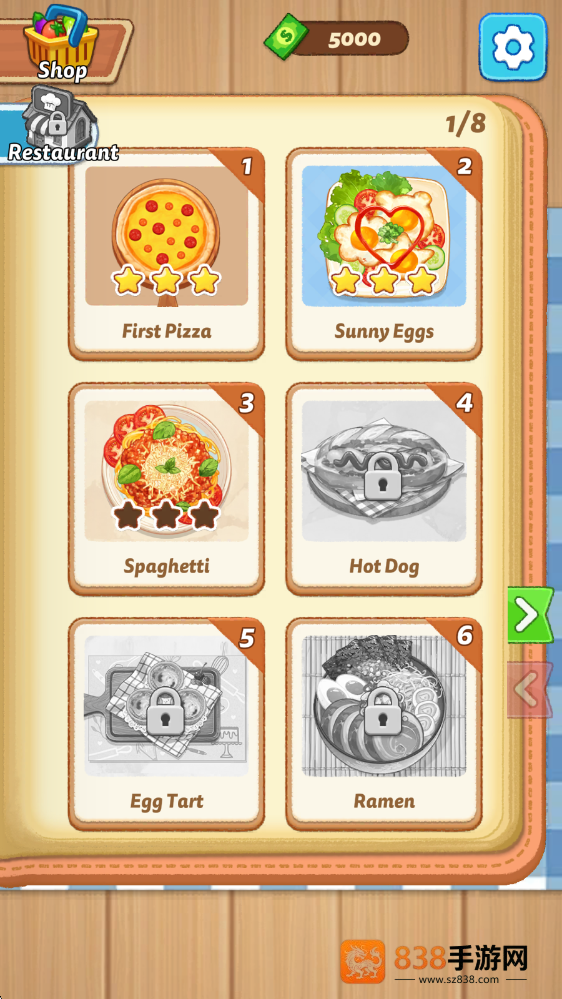
Task: Tap the locked Restaurant button
Action: pos(62,126)
